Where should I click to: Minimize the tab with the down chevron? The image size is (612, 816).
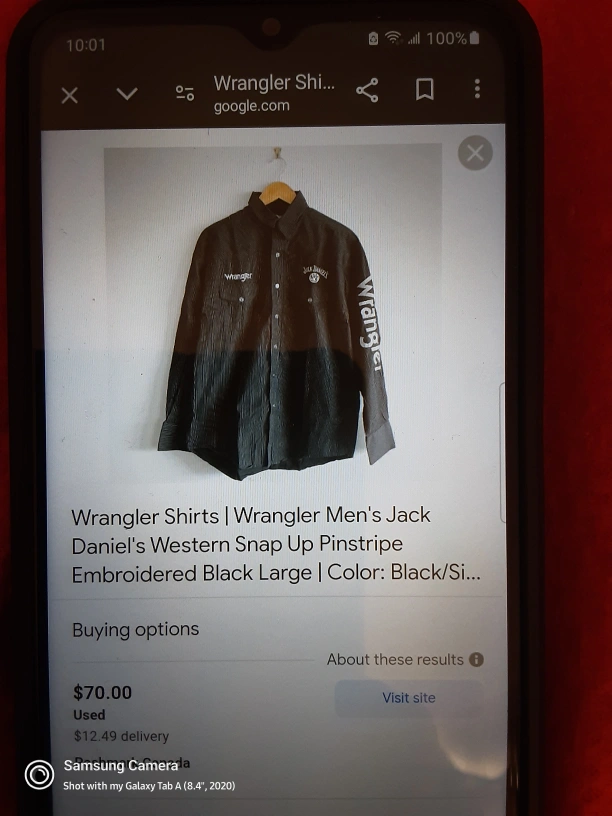point(127,94)
